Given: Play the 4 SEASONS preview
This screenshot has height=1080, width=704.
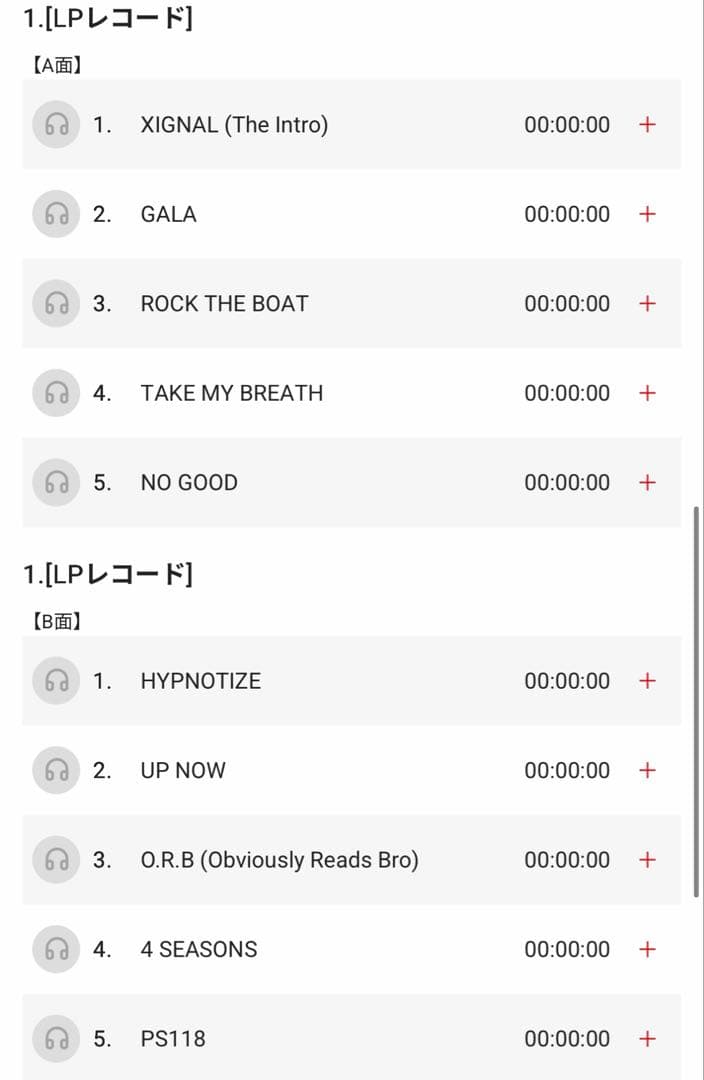Looking at the screenshot, I should click(56, 949).
